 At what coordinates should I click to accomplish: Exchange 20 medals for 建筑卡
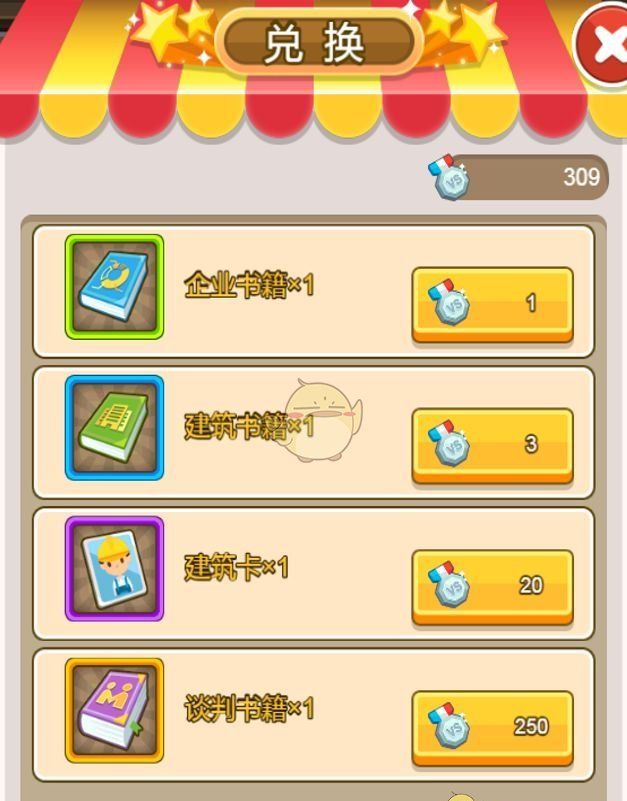tap(492, 586)
